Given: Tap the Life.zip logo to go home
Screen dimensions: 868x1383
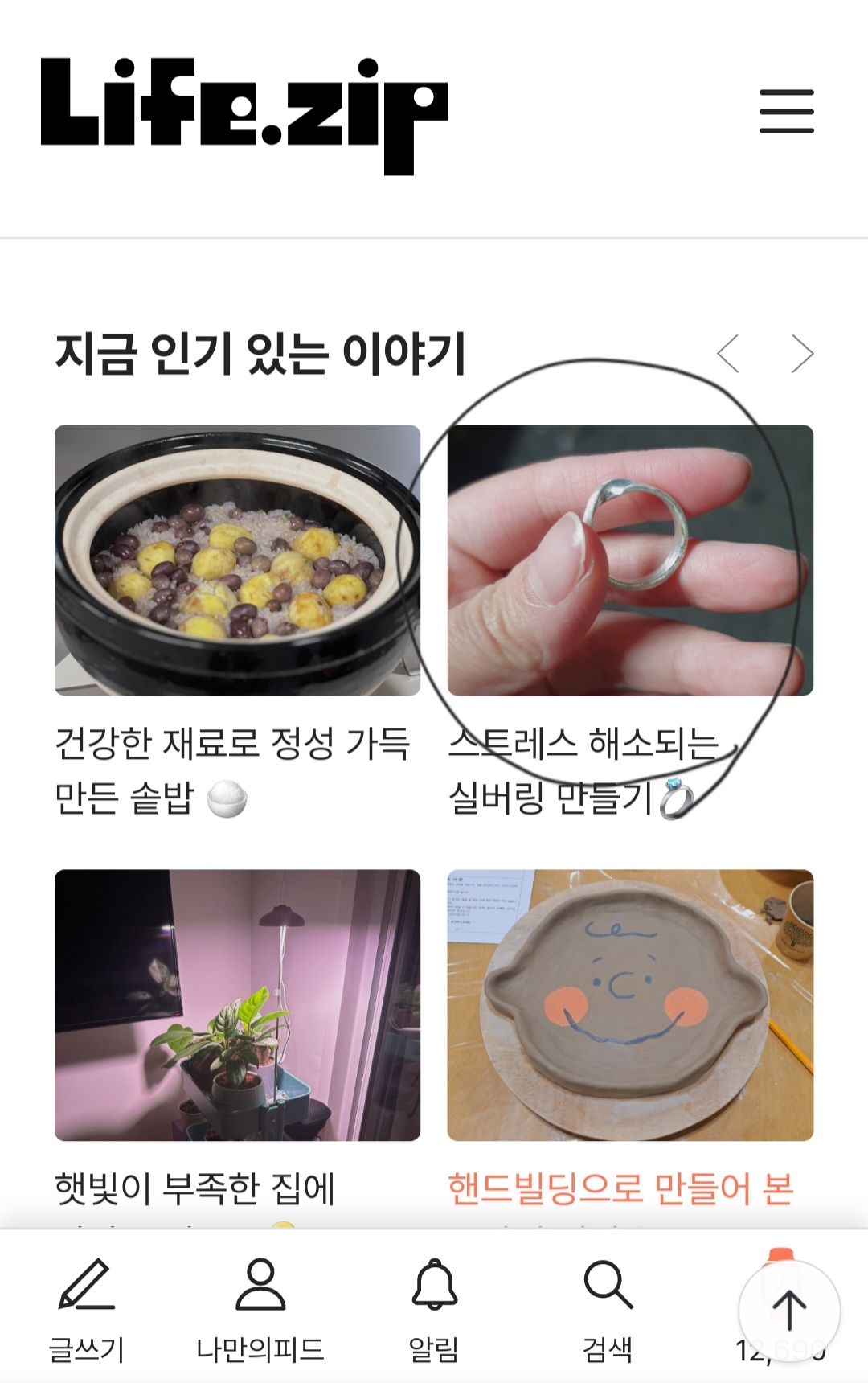Looking at the screenshot, I should coord(244,116).
